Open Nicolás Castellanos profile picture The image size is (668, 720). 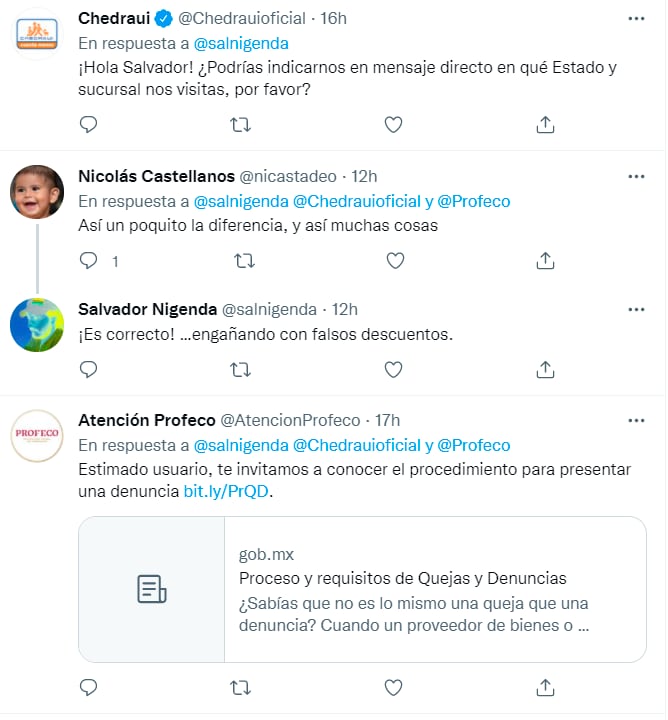tap(37, 190)
